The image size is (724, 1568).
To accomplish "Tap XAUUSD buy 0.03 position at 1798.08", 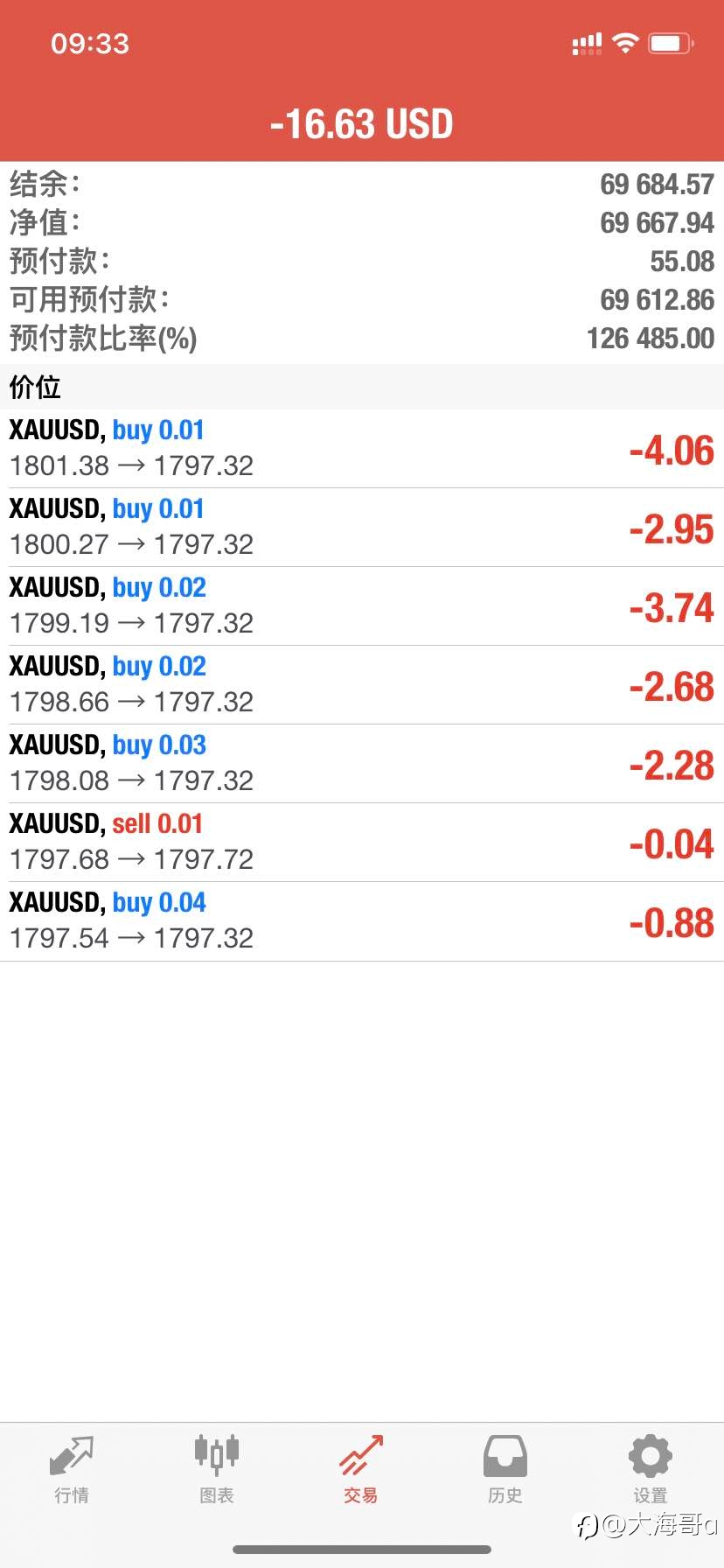I will pos(362,764).
